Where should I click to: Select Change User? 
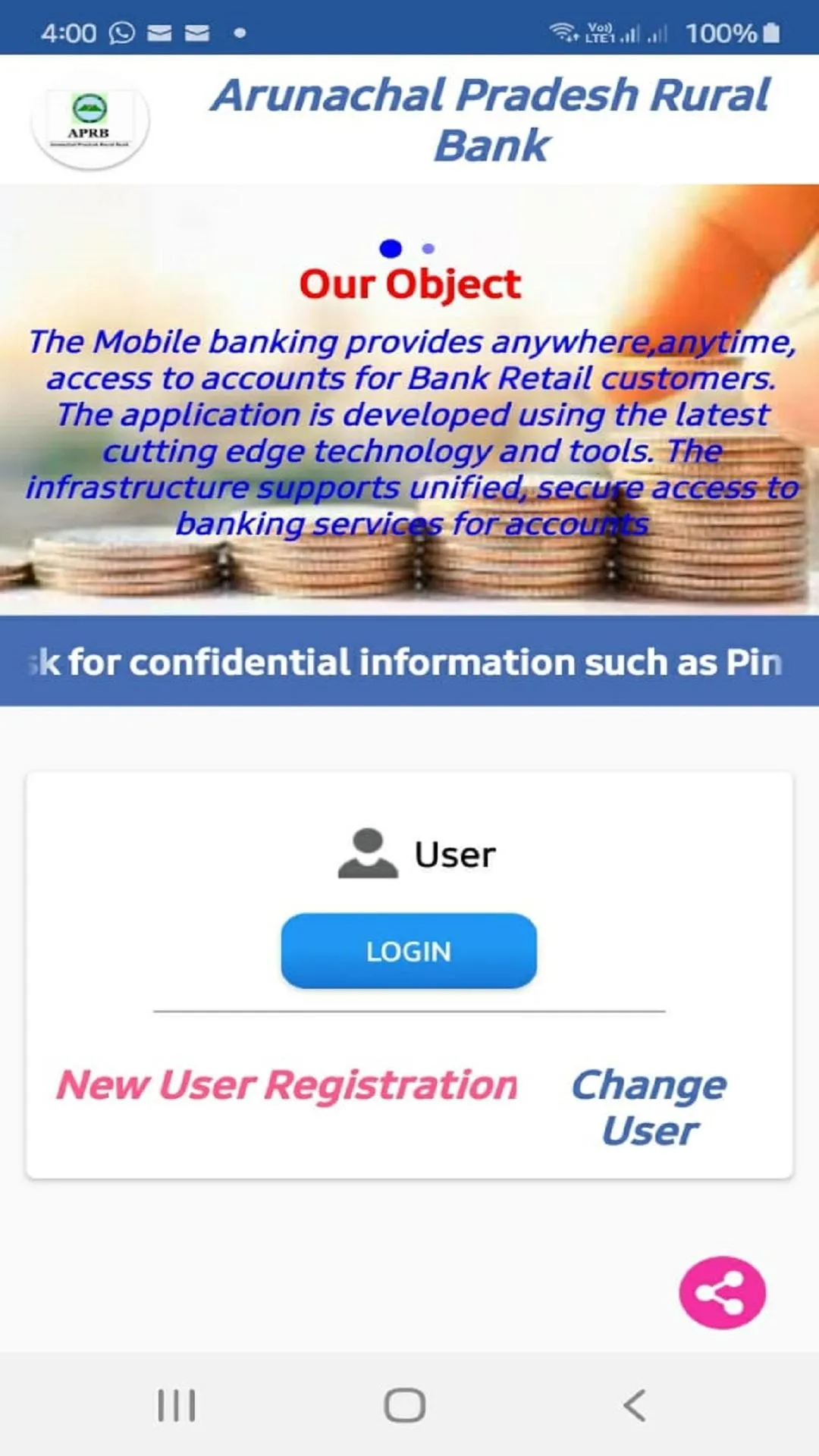(x=649, y=1107)
